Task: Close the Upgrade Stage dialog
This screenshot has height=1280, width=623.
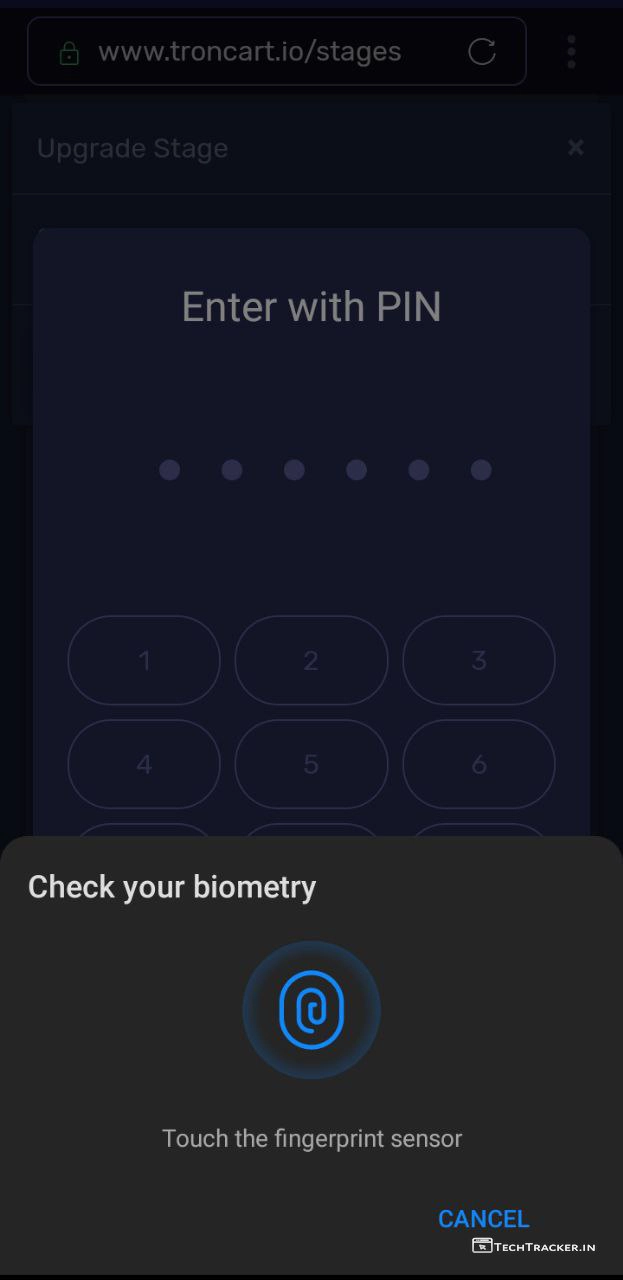Action: [x=575, y=148]
